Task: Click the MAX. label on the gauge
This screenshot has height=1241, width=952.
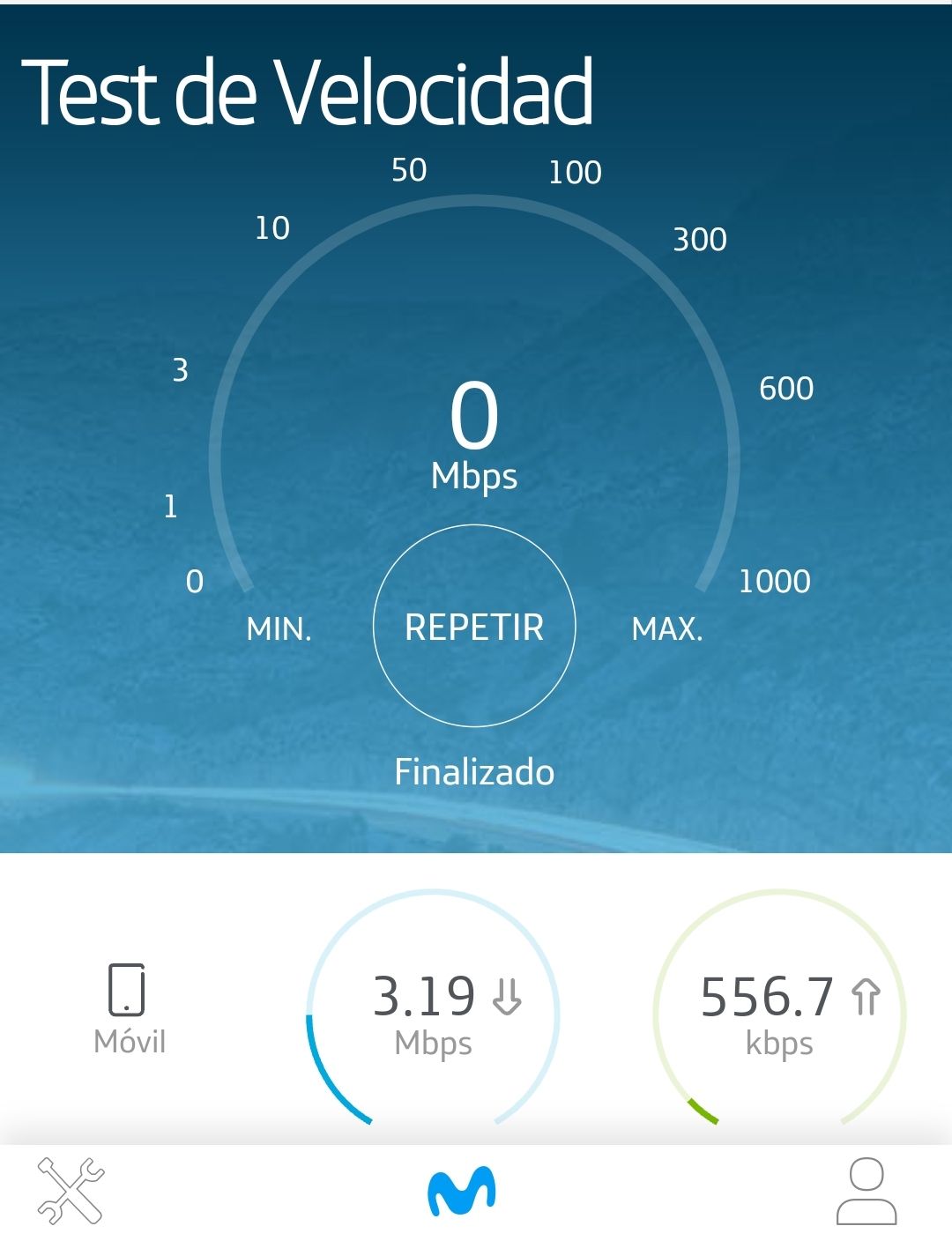Action: (668, 628)
